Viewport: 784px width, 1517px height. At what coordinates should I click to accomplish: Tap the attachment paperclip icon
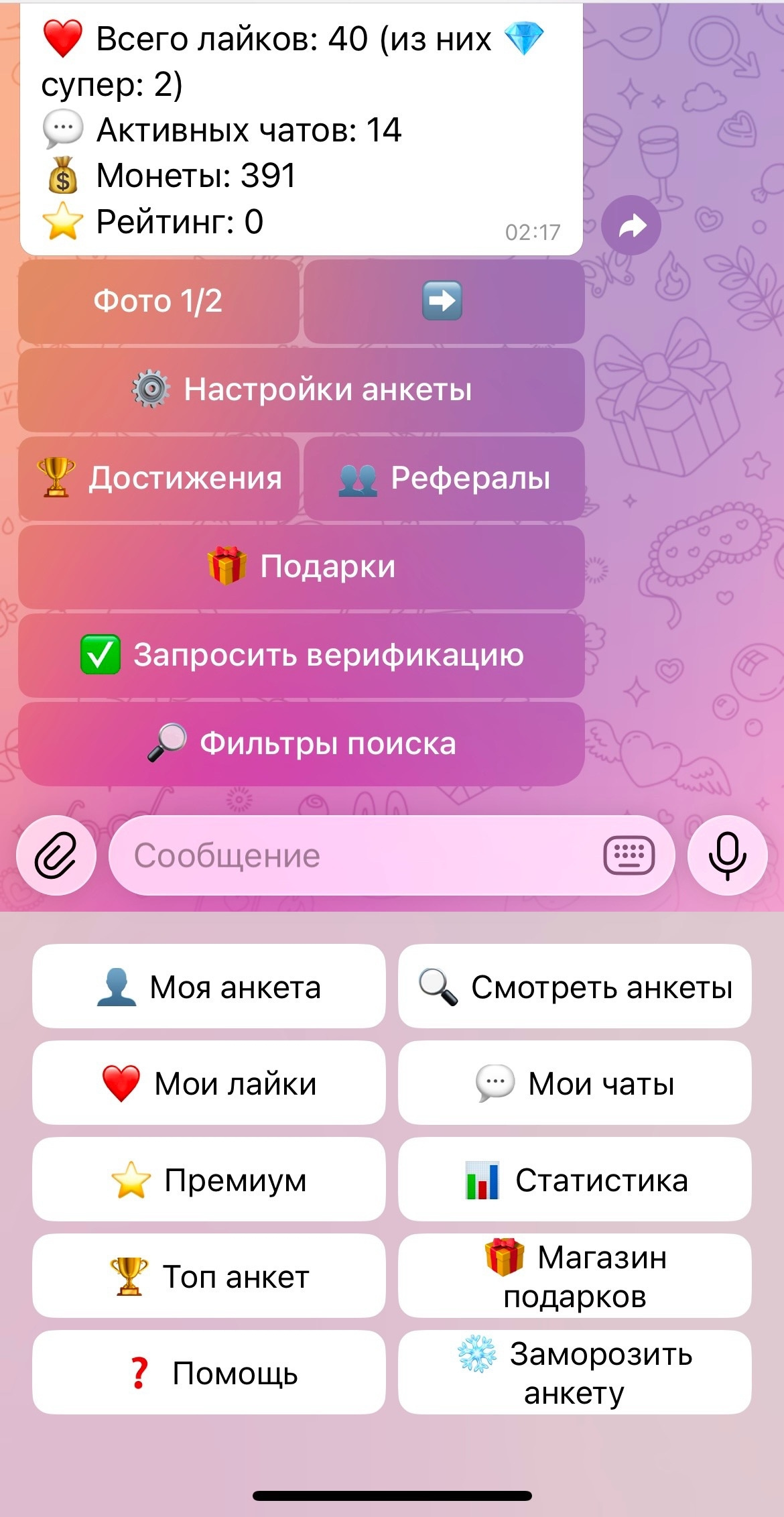(56, 855)
